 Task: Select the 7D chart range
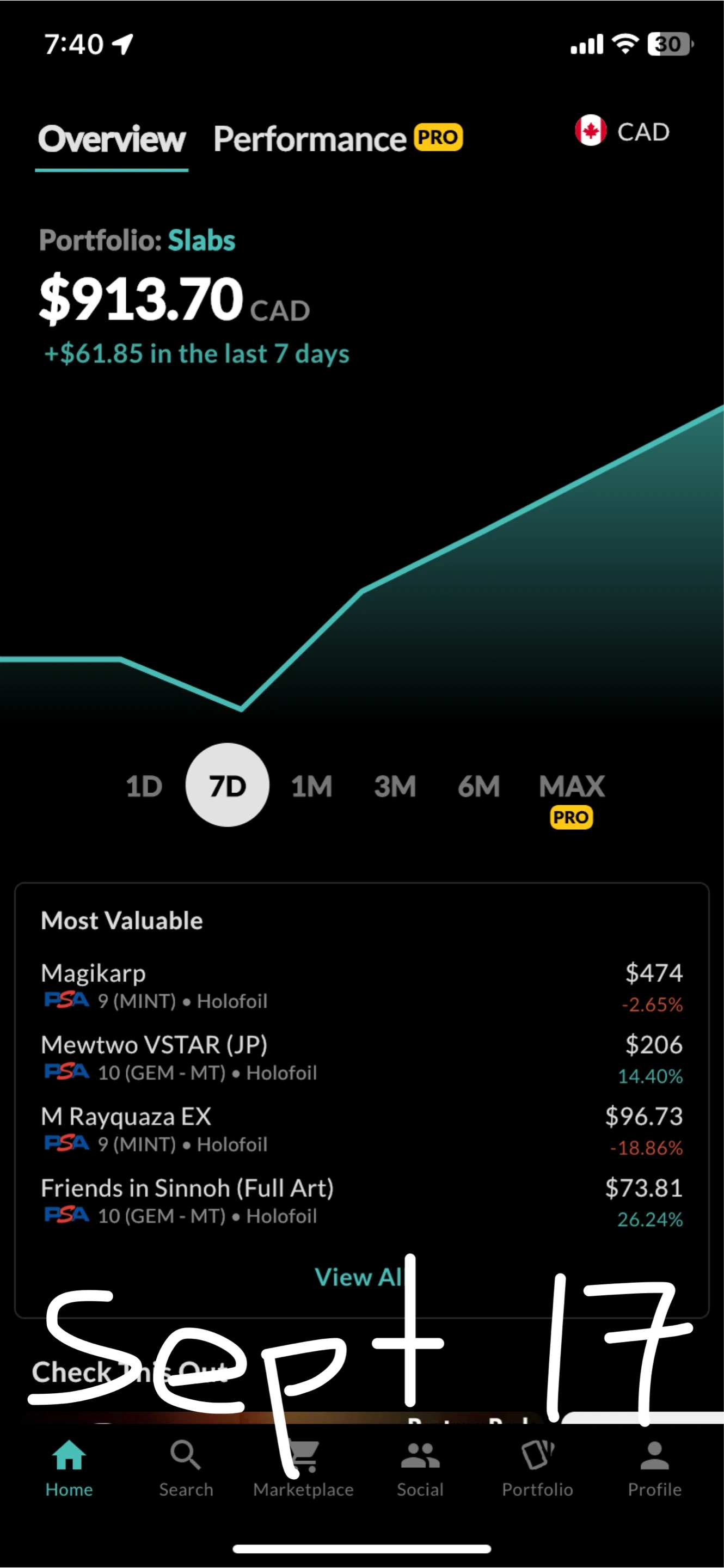click(x=228, y=785)
